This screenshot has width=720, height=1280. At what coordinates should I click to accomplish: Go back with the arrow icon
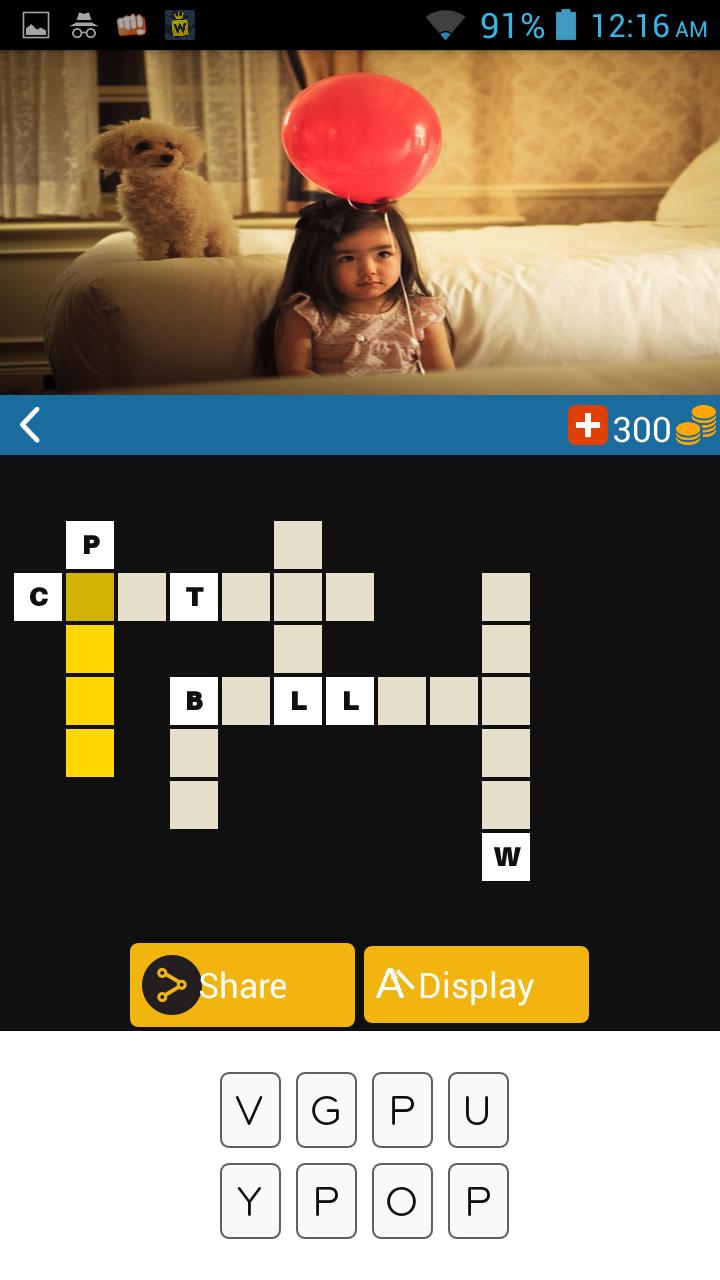pyautogui.click(x=30, y=425)
